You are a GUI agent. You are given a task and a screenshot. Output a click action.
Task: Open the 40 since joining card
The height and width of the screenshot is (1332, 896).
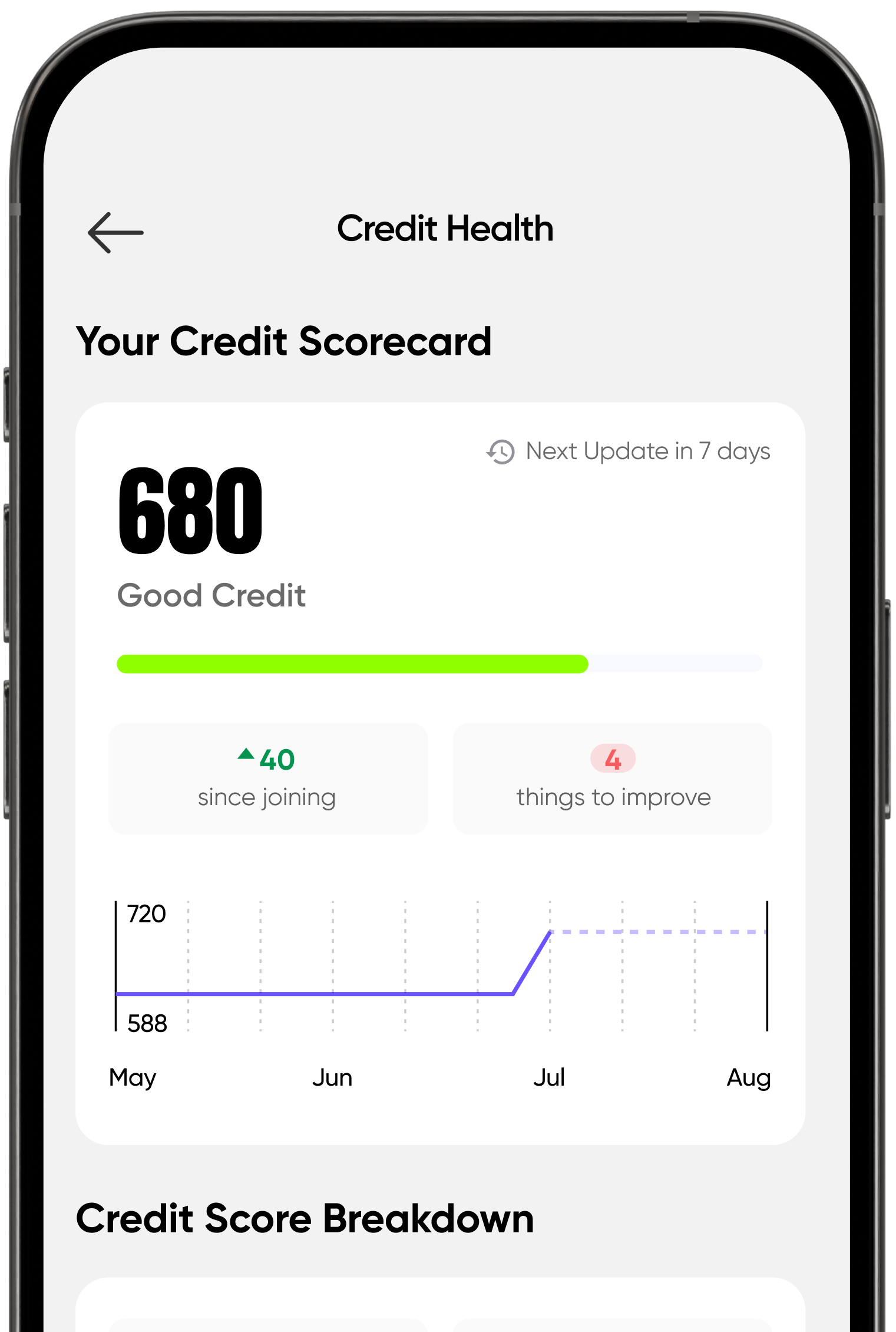point(268,779)
